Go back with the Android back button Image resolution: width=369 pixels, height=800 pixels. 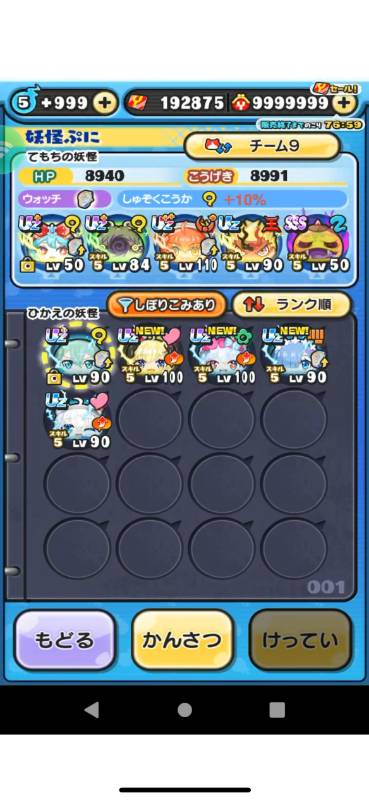point(92,710)
